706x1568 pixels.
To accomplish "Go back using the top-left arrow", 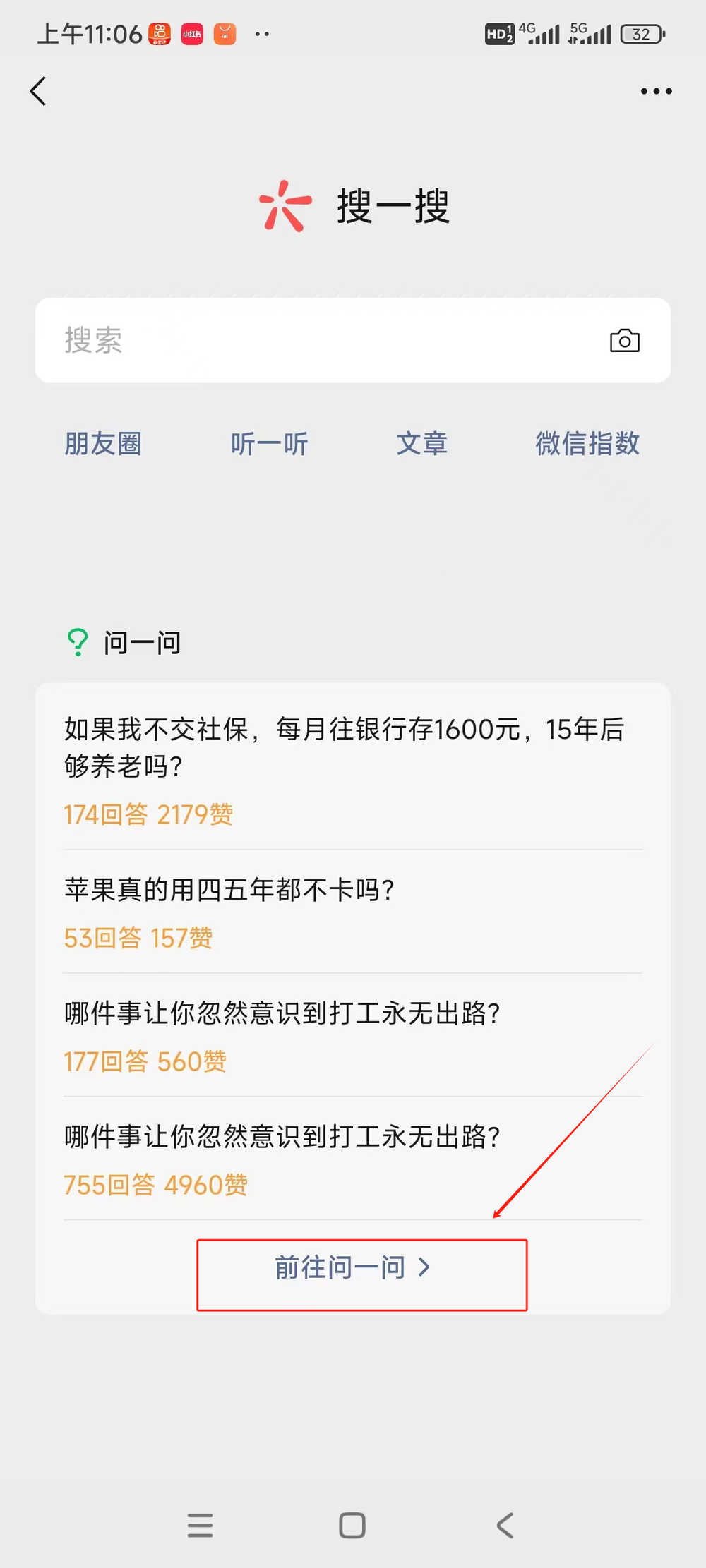I will tap(39, 91).
